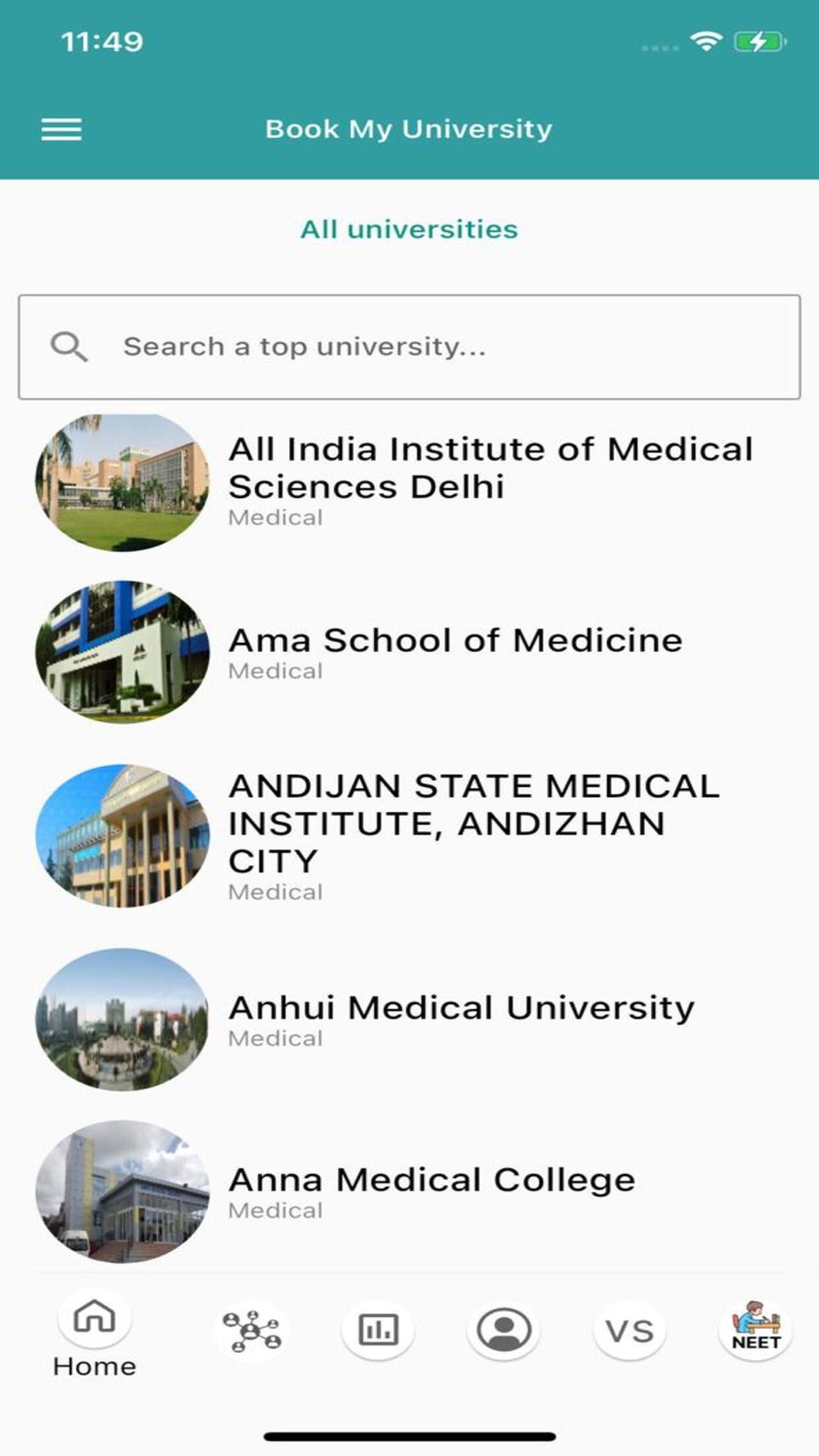Open the bar chart statistics tab

coord(378,1330)
